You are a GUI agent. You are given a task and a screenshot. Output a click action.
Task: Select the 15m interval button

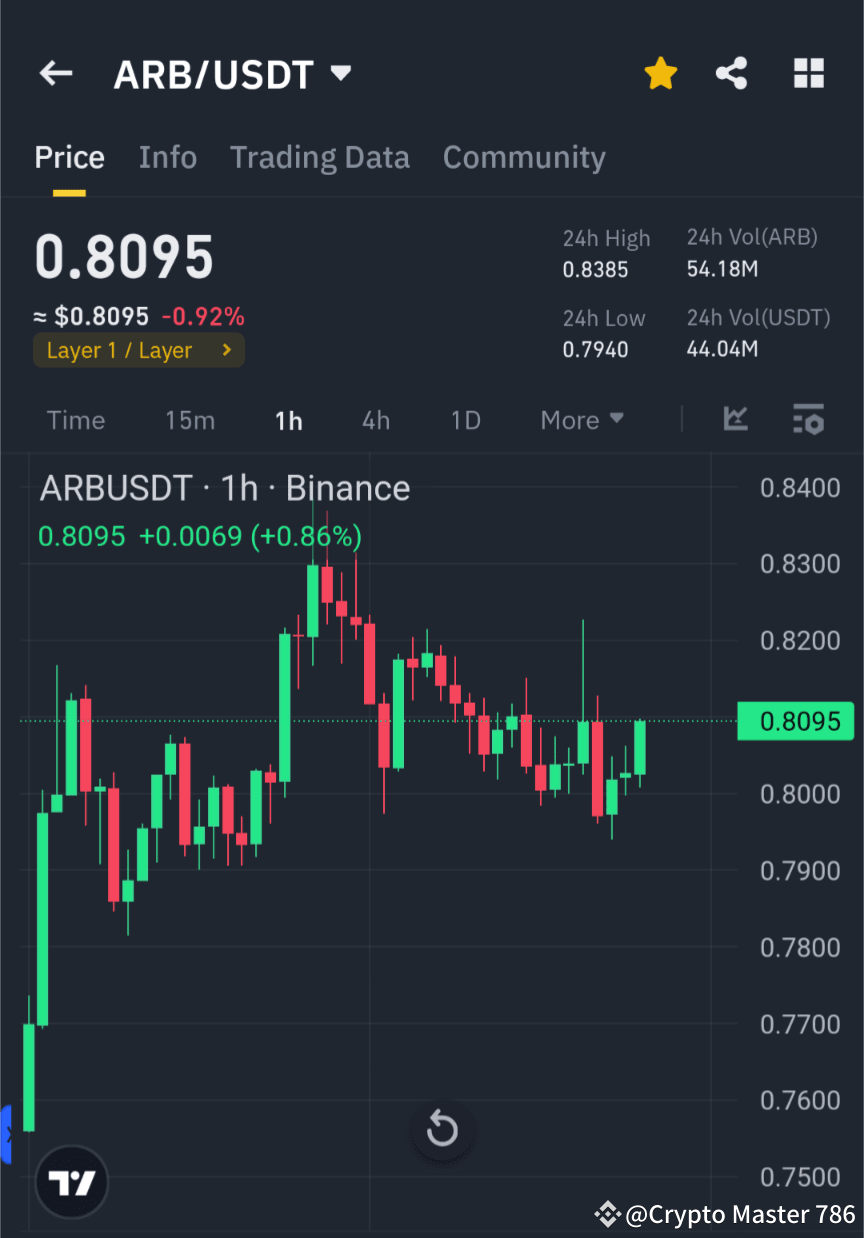pyautogui.click(x=190, y=420)
